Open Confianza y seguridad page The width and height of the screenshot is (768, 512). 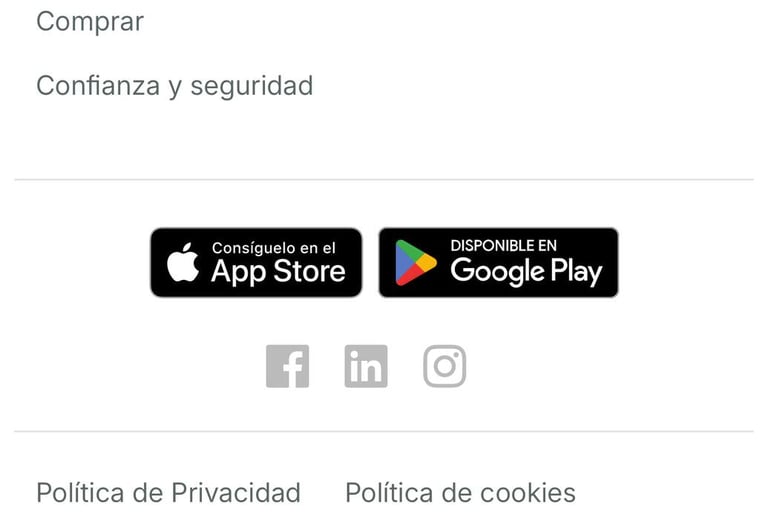tap(174, 86)
